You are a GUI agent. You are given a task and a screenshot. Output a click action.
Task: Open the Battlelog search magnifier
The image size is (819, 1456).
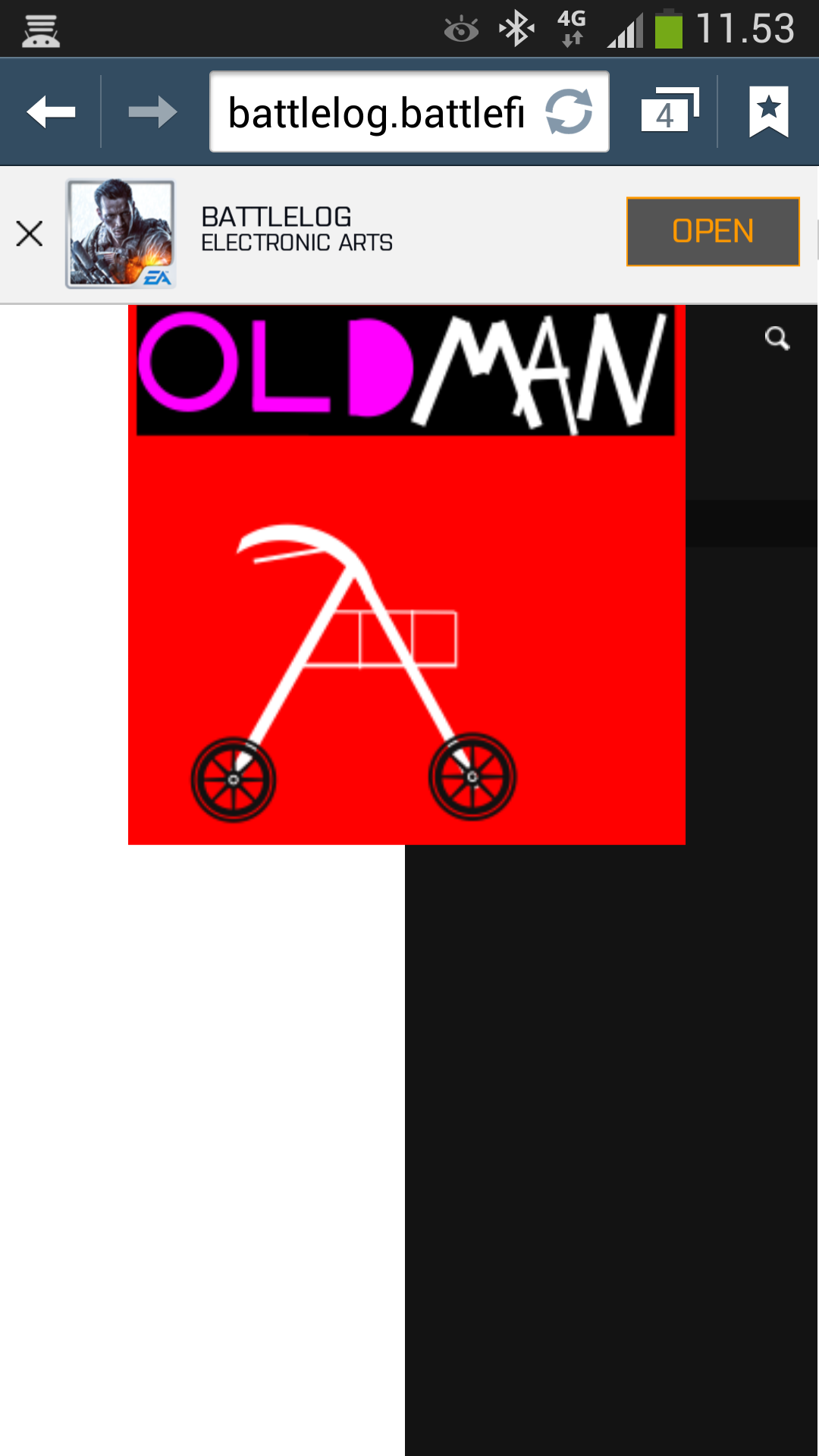coord(777,338)
